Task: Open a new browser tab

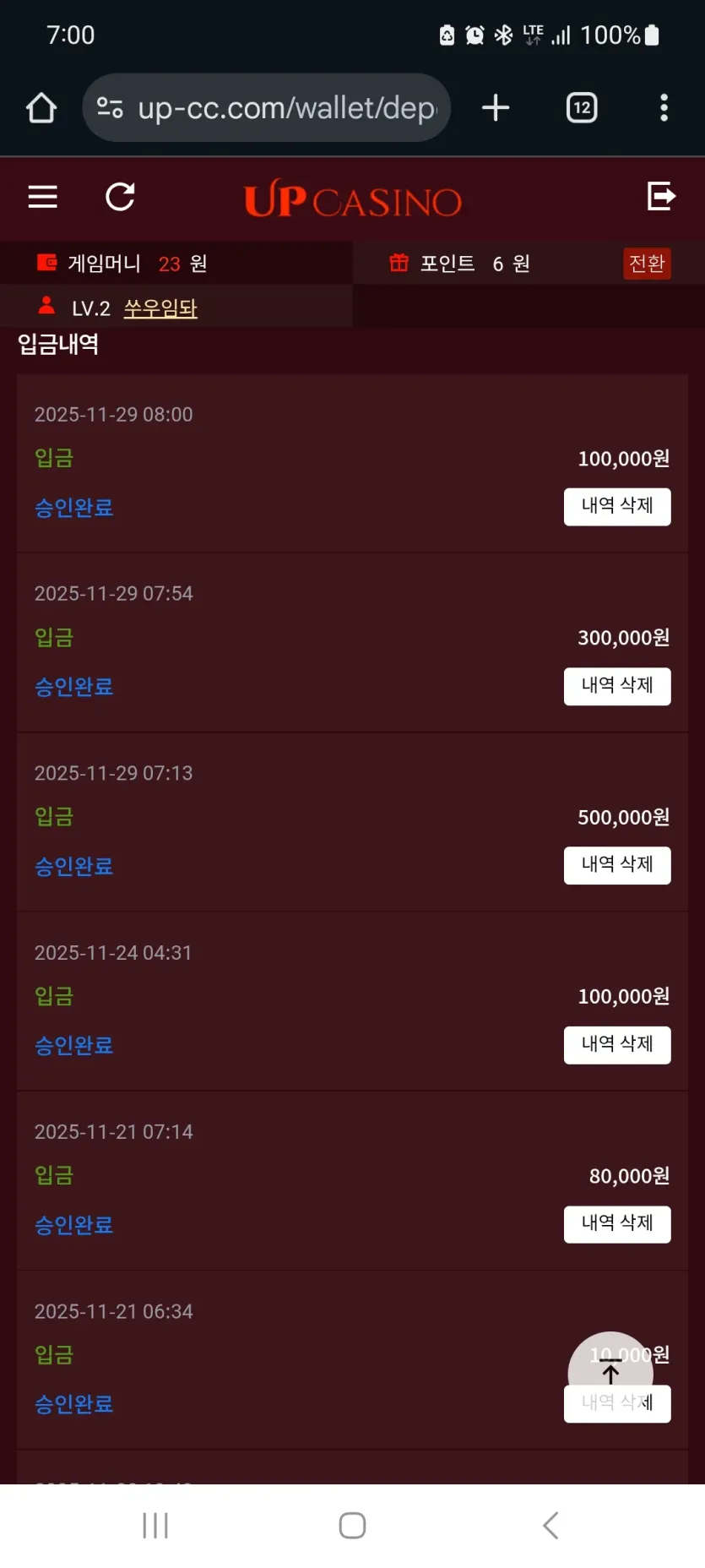Action: click(496, 107)
